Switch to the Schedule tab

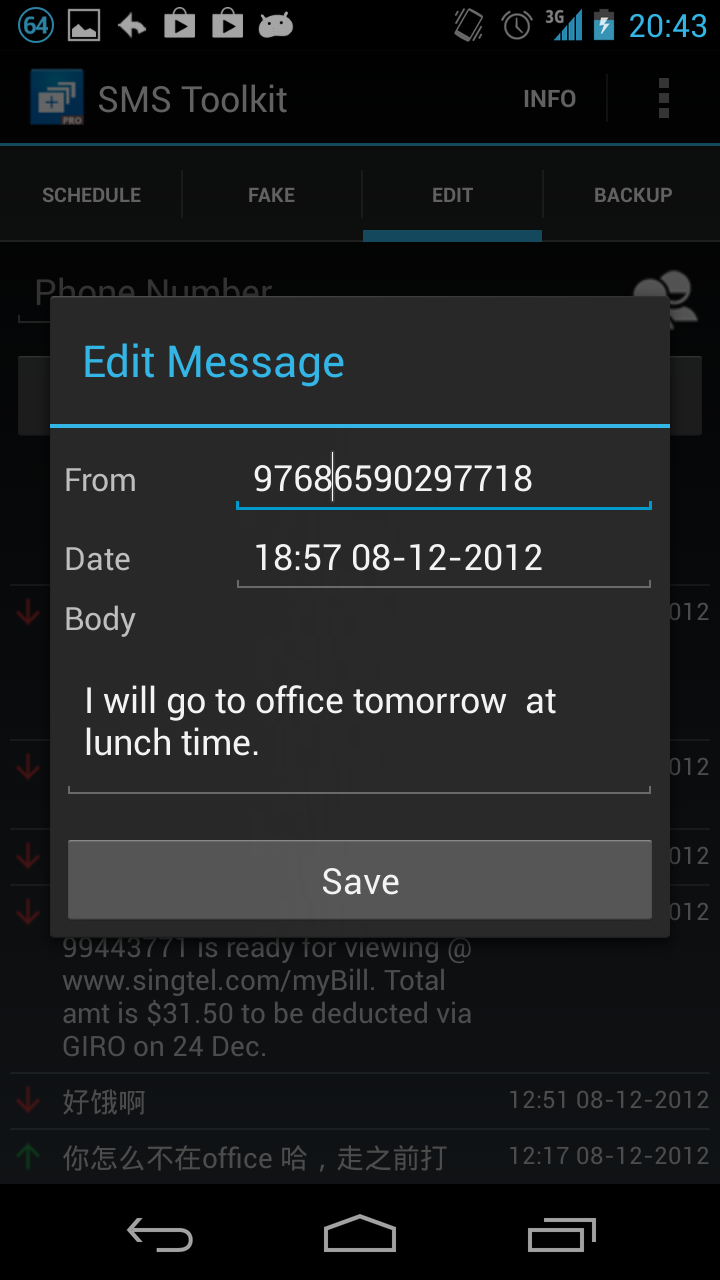91,195
